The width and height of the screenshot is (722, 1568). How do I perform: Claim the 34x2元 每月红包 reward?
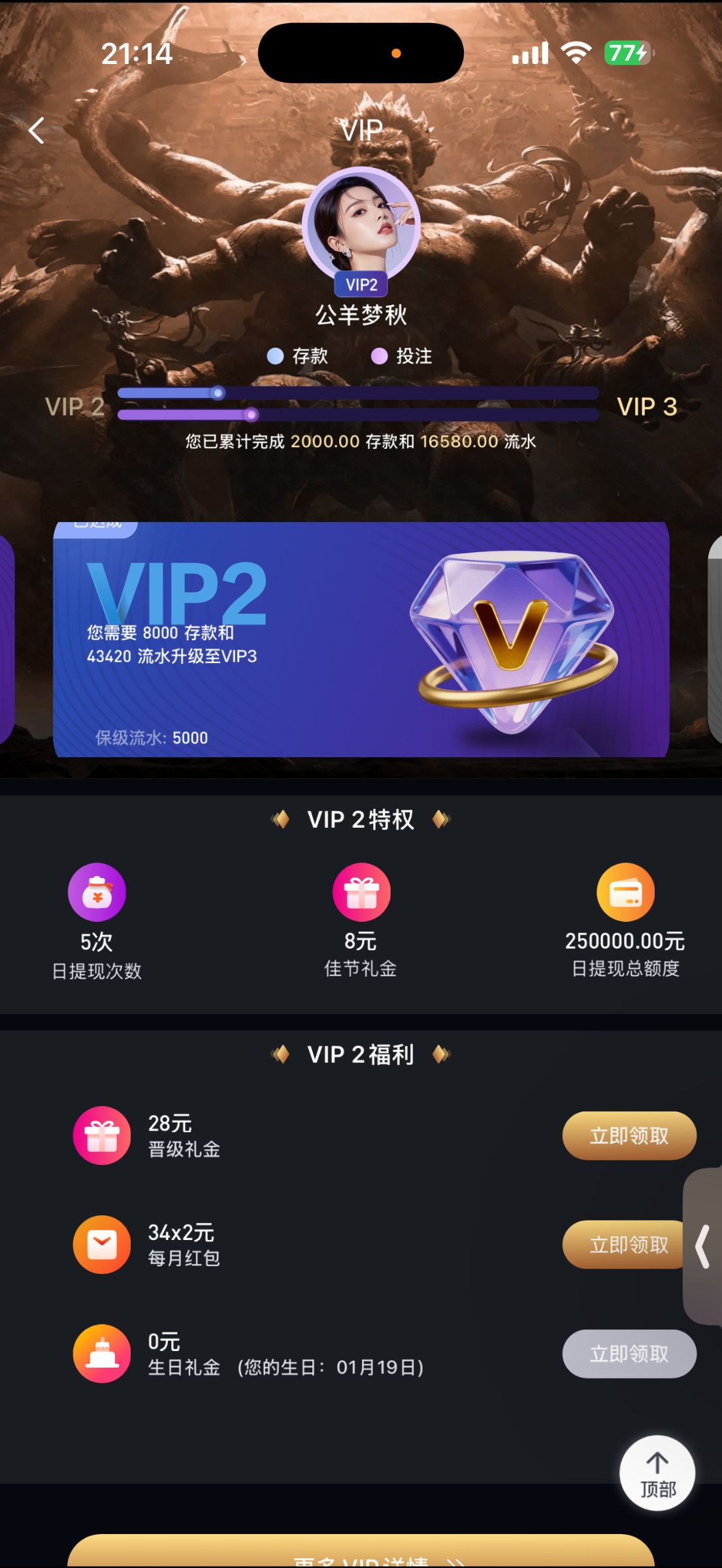coord(621,1245)
